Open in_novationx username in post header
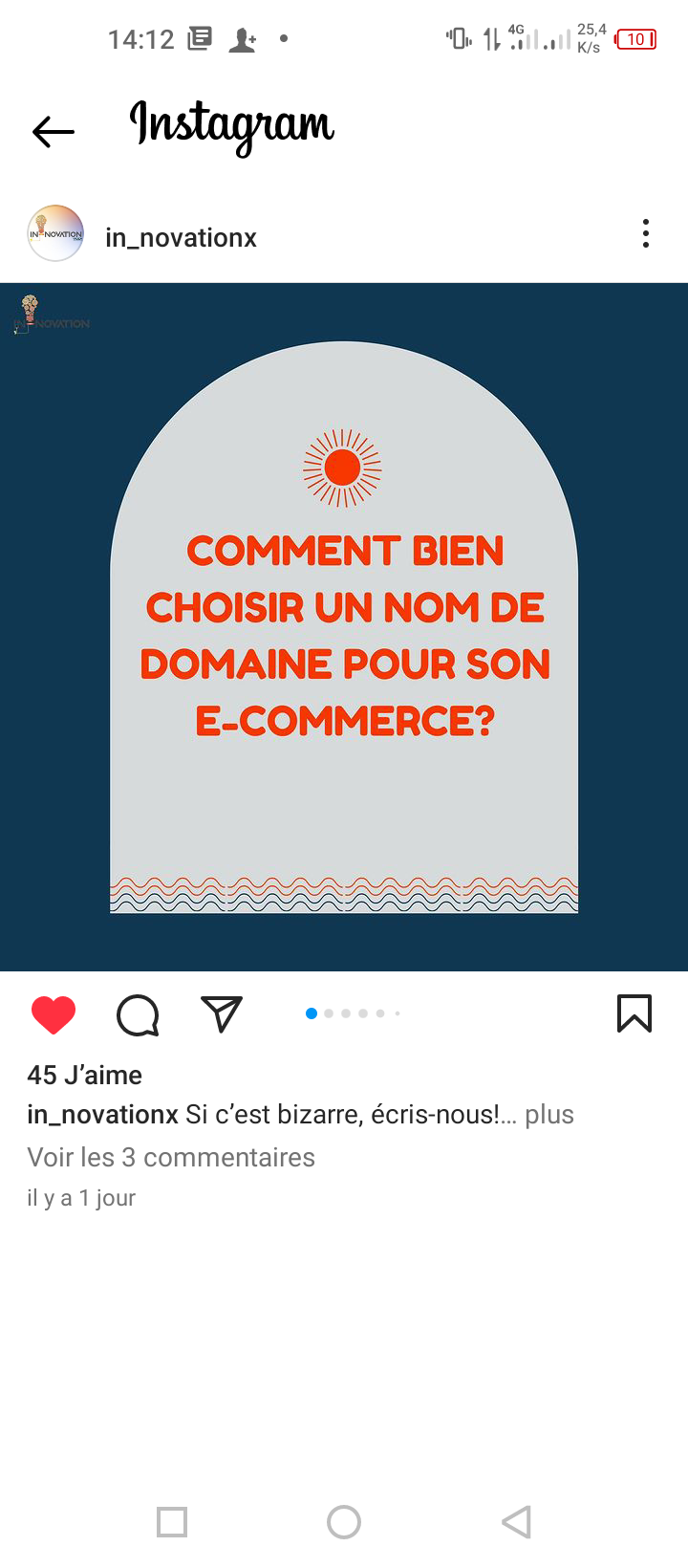688x1568 pixels. (181, 237)
